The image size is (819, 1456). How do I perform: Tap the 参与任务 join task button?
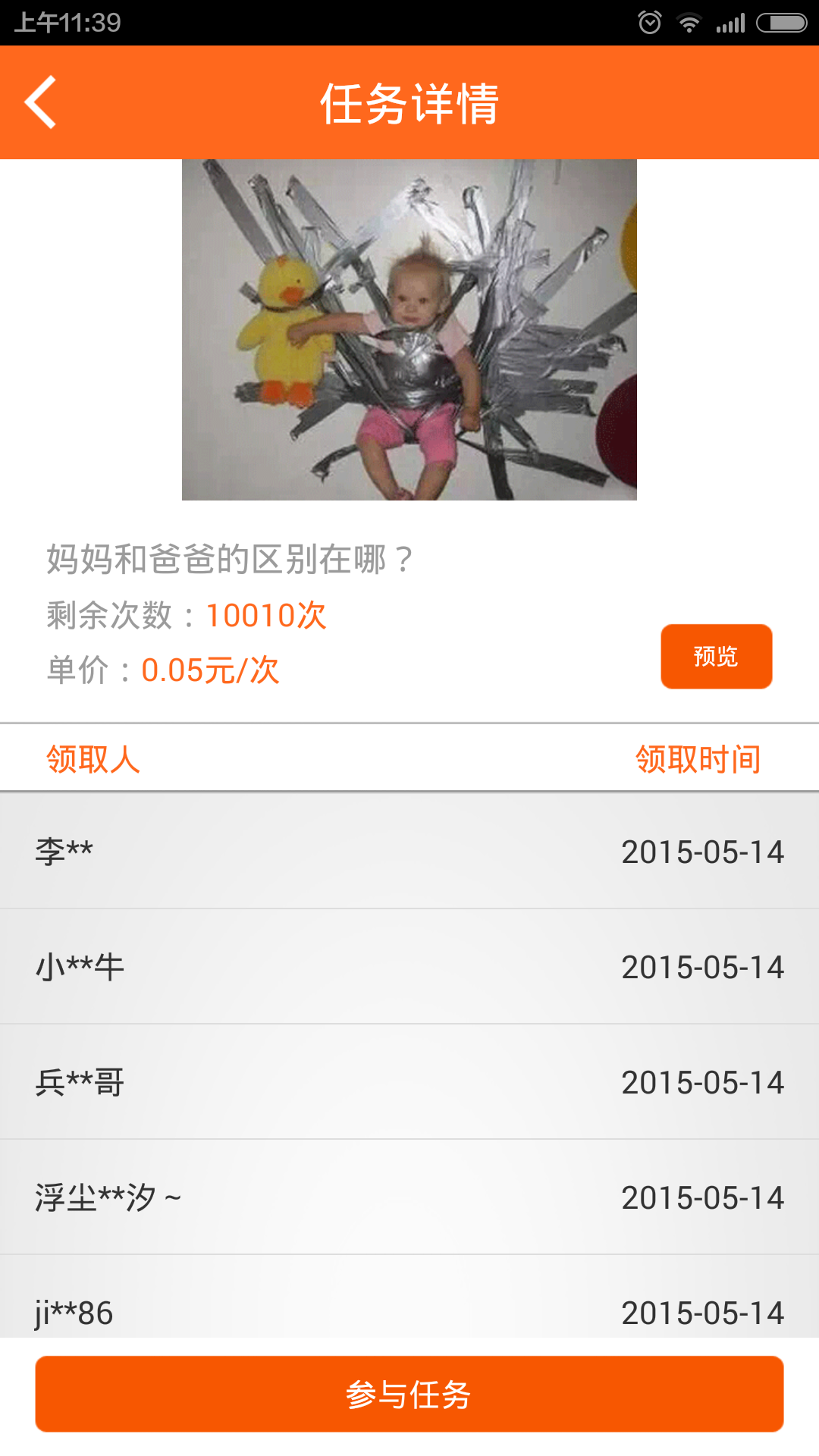[x=409, y=1394]
